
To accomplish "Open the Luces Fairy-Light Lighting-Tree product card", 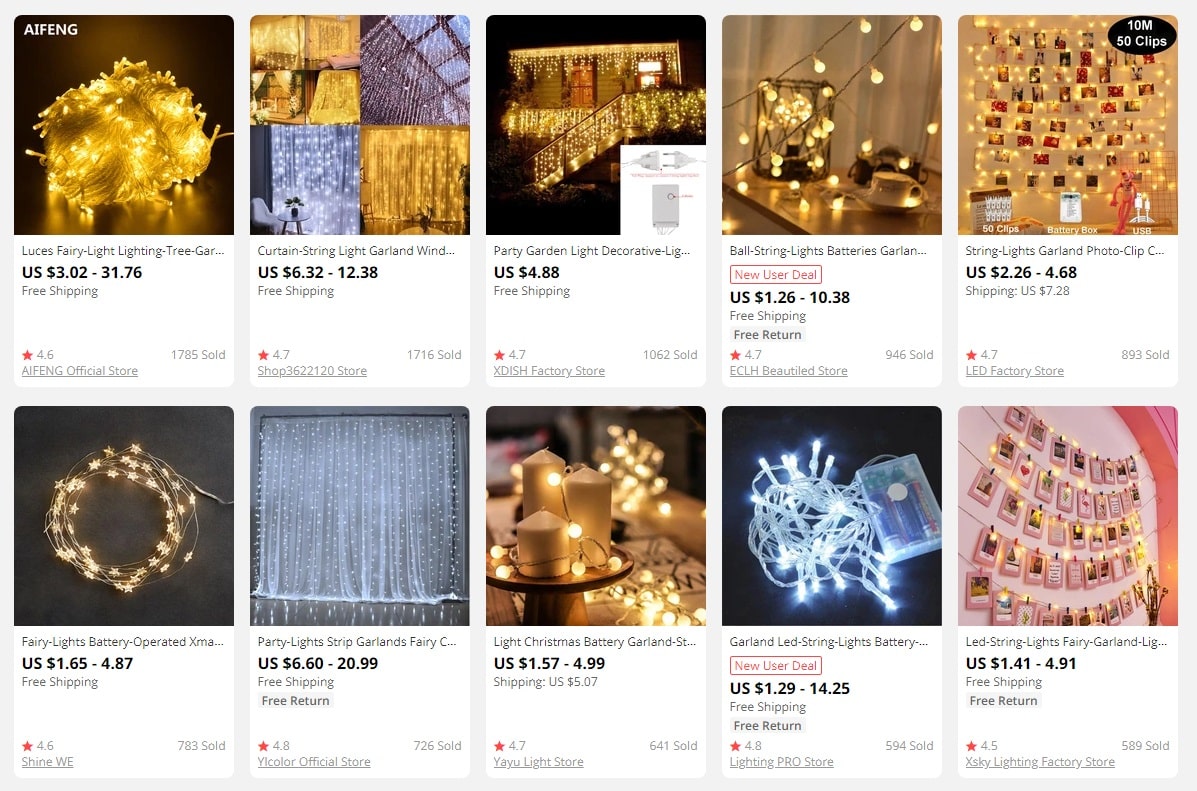I will coord(123,251).
